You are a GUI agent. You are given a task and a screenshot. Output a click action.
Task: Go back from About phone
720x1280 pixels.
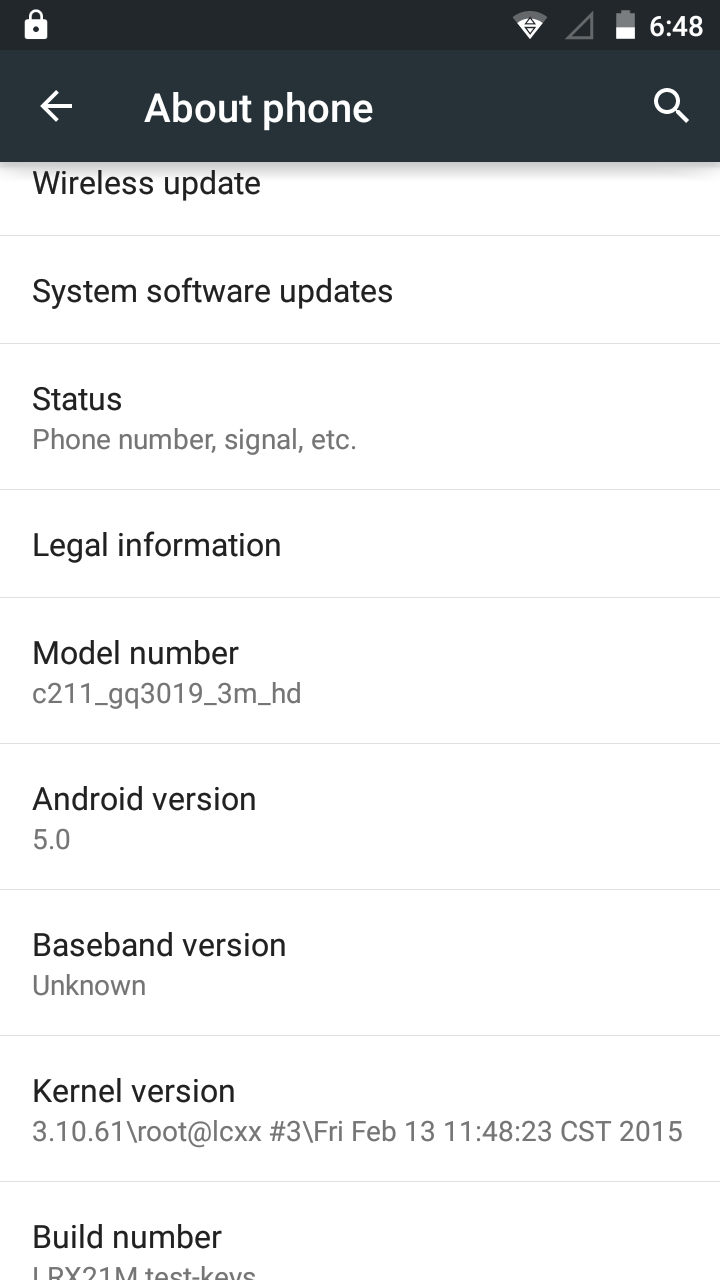click(56, 106)
